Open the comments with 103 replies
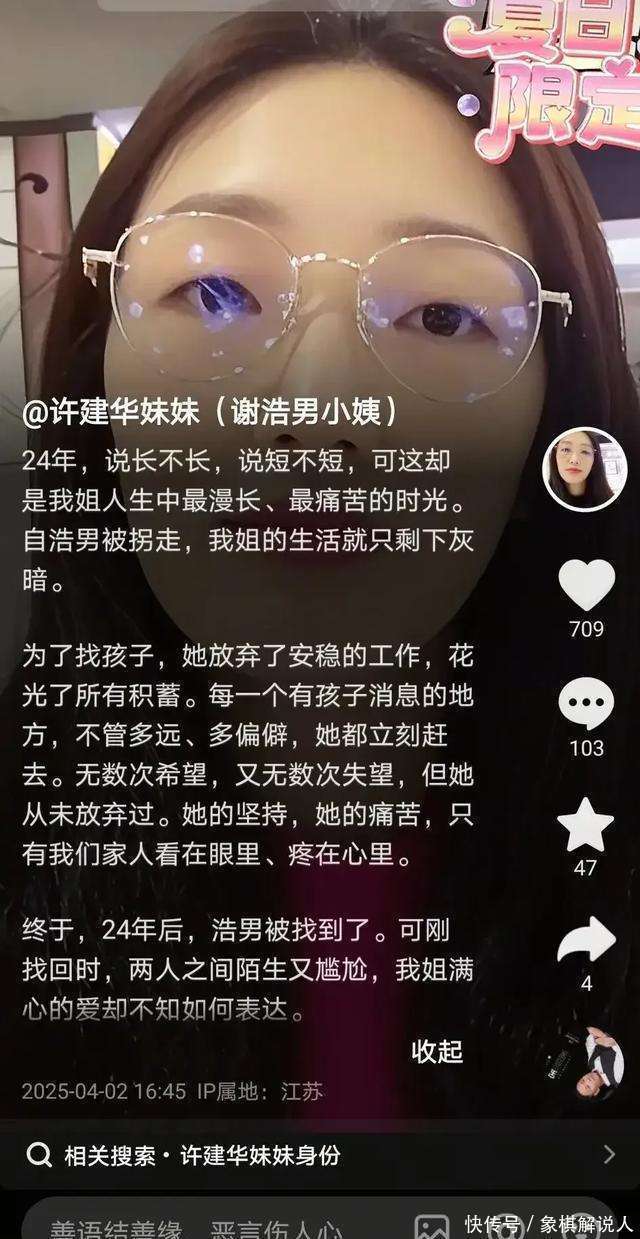The height and width of the screenshot is (1239, 640). (x=586, y=704)
